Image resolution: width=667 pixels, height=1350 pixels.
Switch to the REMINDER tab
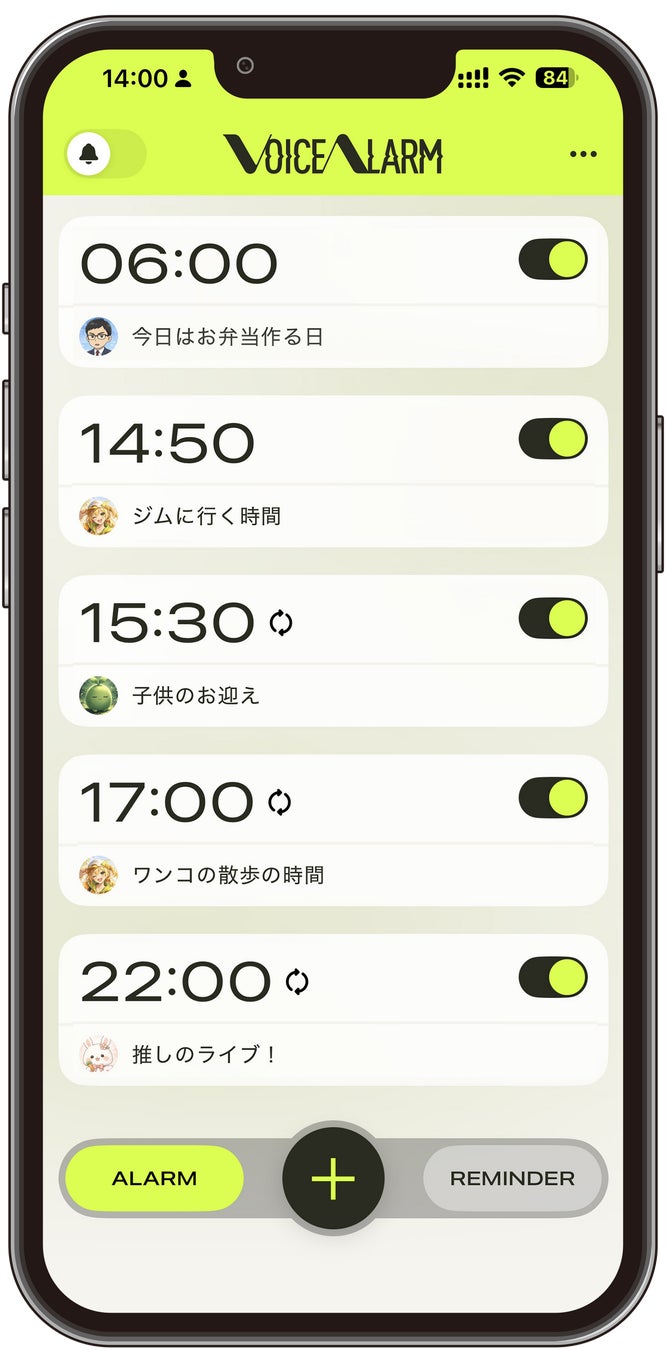click(512, 1178)
